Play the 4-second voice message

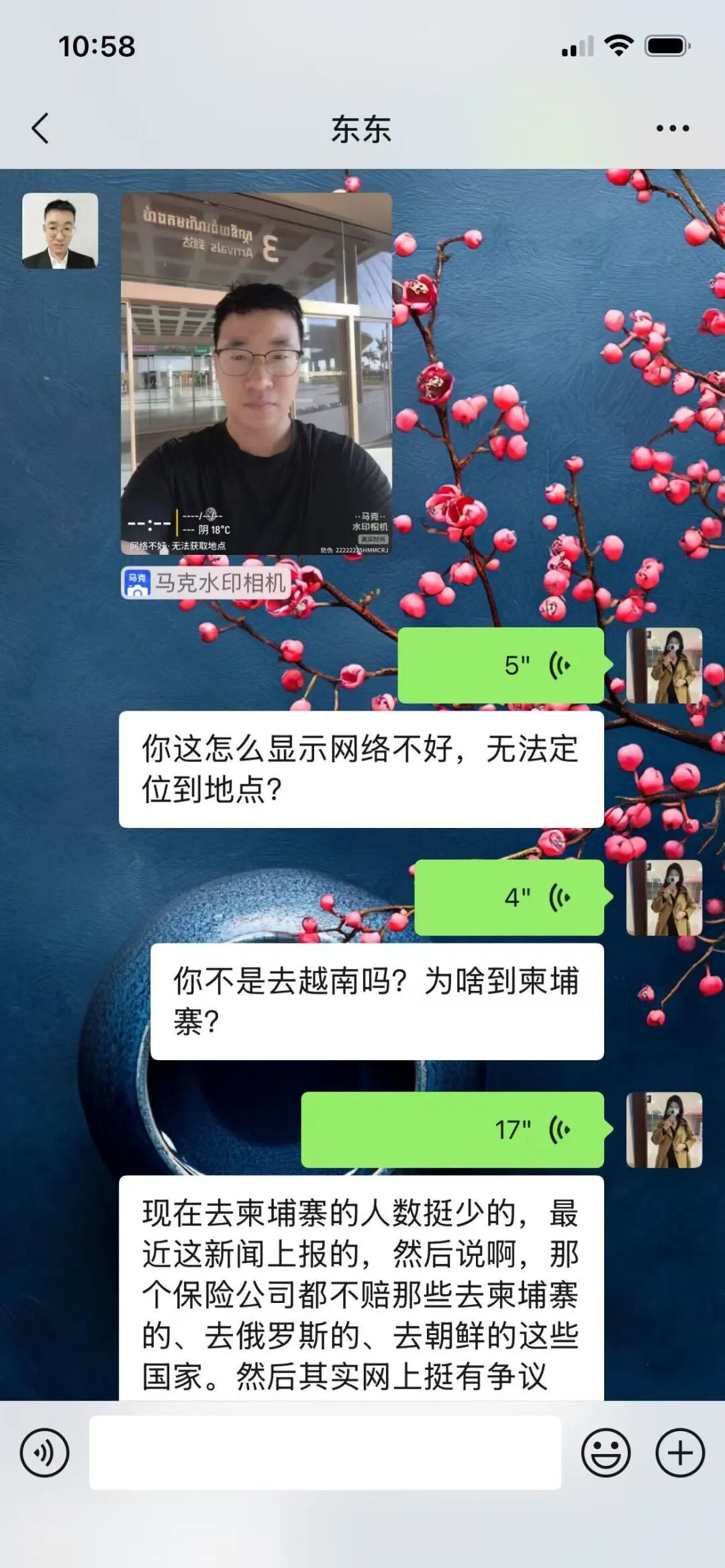[509, 898]
